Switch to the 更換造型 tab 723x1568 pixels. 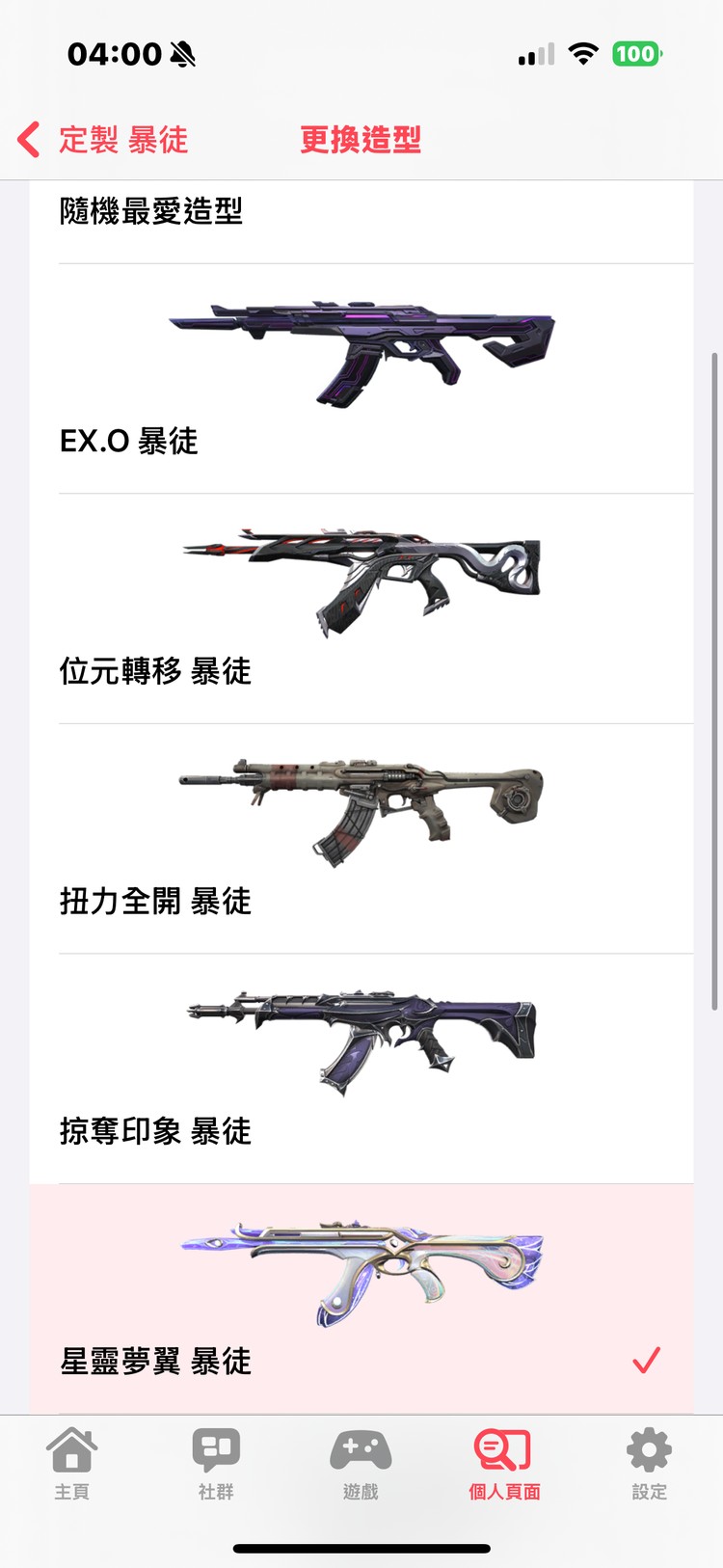(x=360, y=139)
